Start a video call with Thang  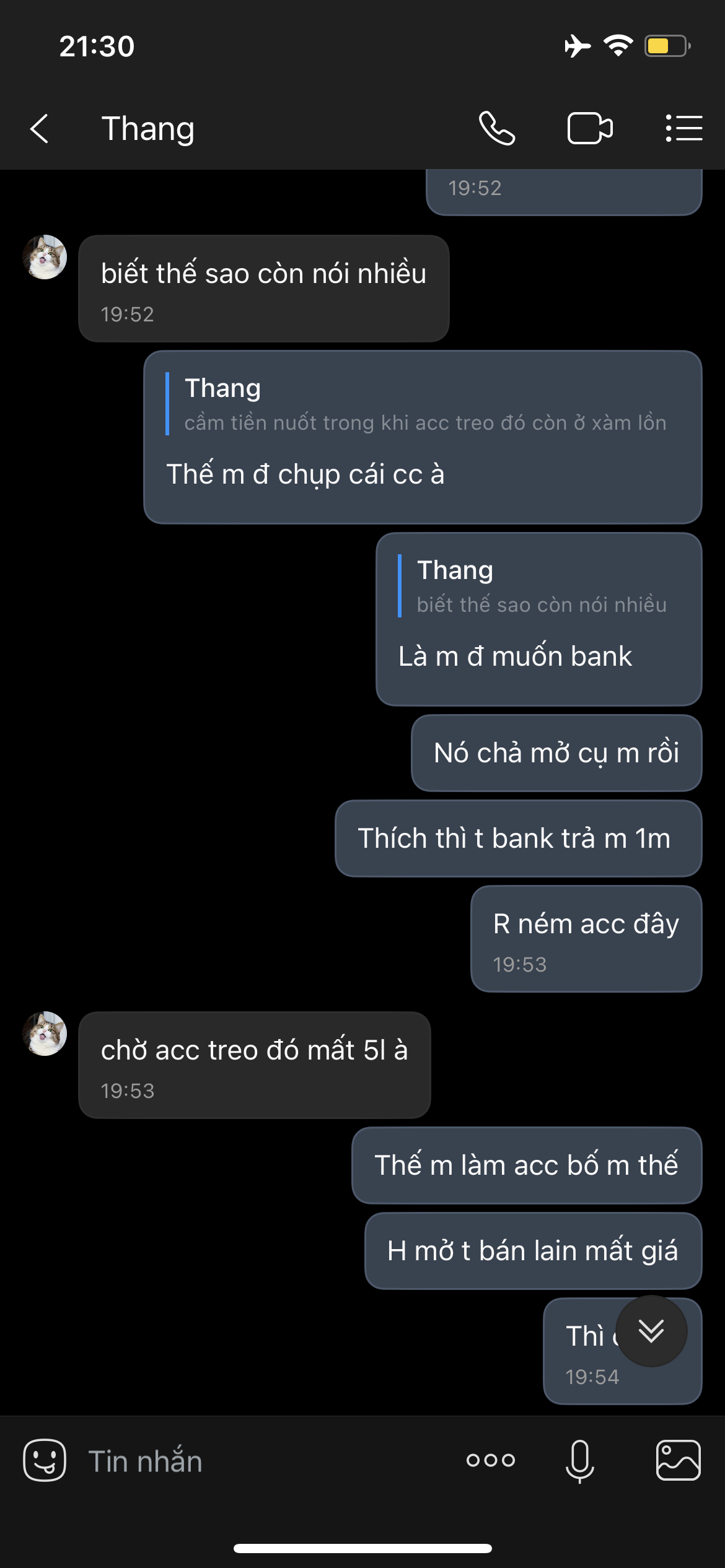point(590,129)
